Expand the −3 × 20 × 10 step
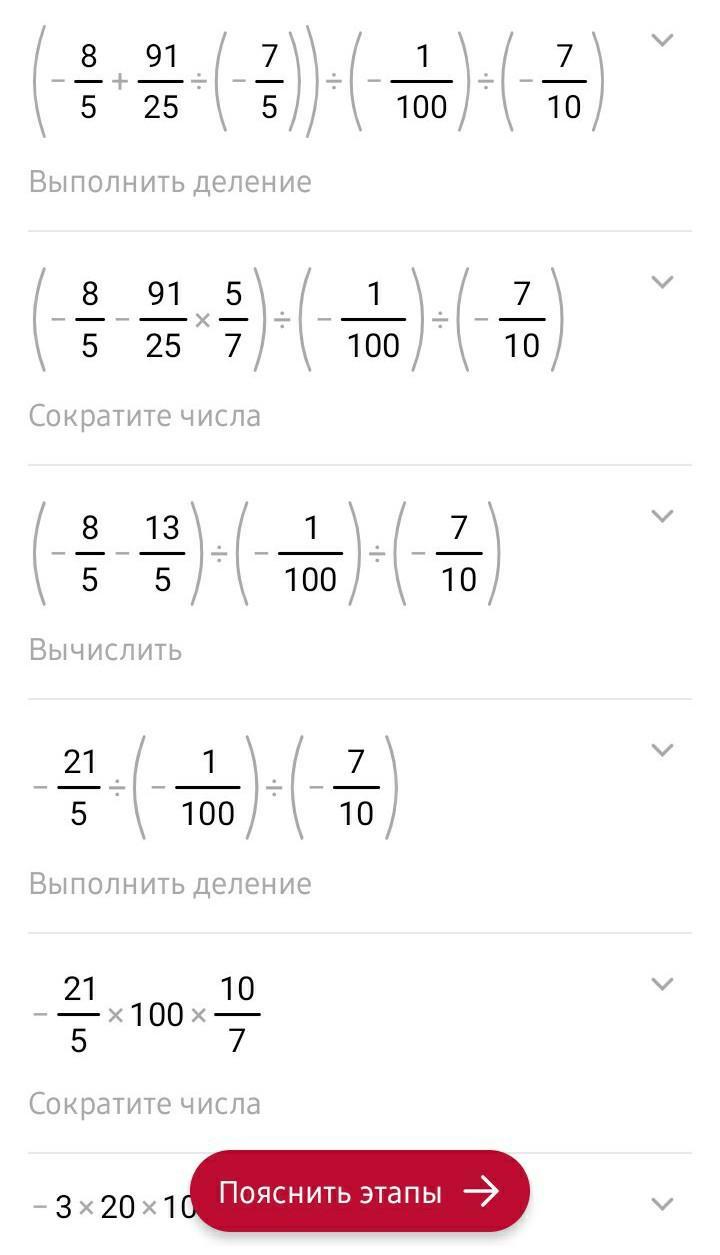 (662, 1204)
